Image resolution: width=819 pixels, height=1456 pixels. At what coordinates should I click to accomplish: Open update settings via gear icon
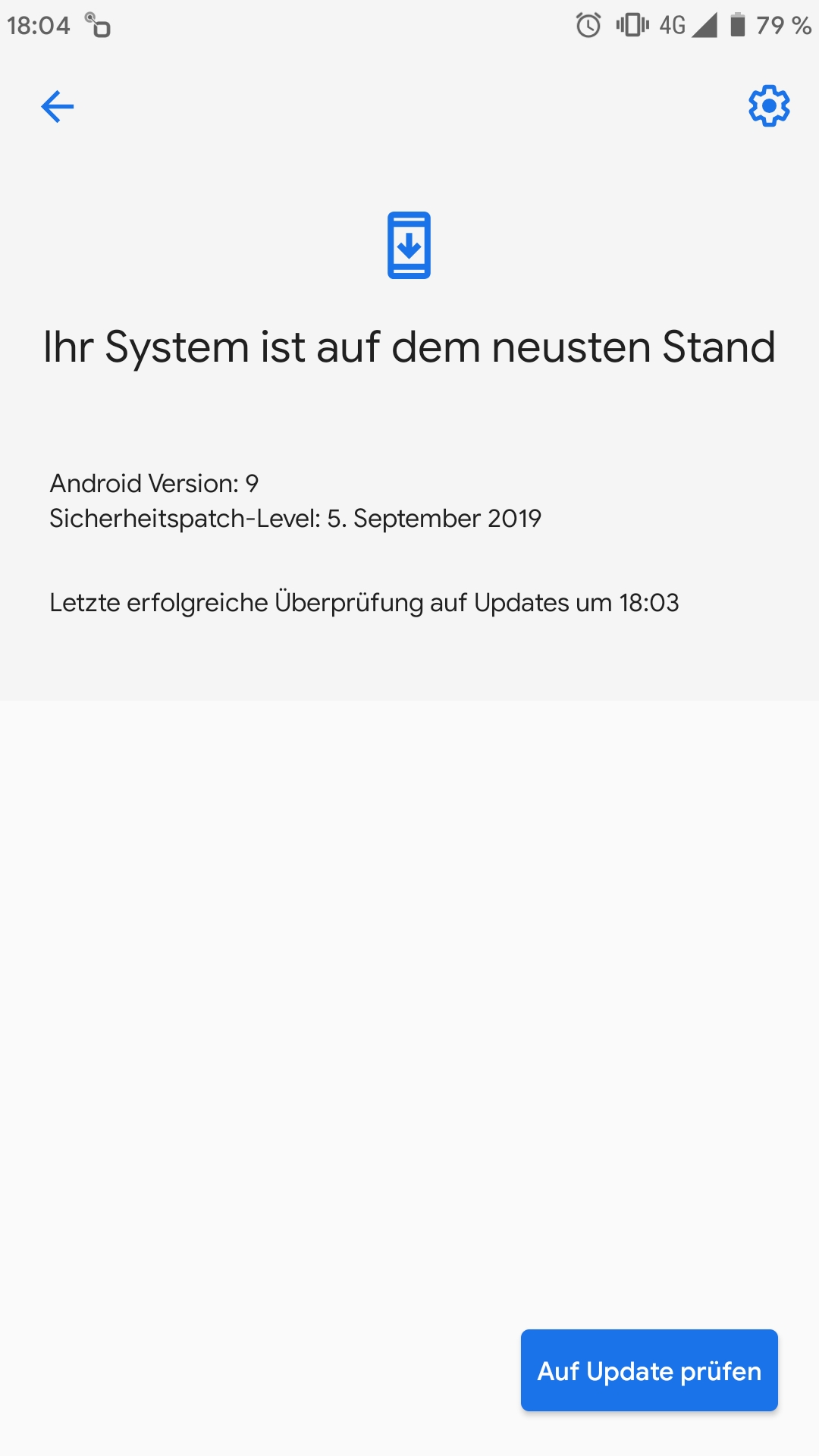click(769, 106)
